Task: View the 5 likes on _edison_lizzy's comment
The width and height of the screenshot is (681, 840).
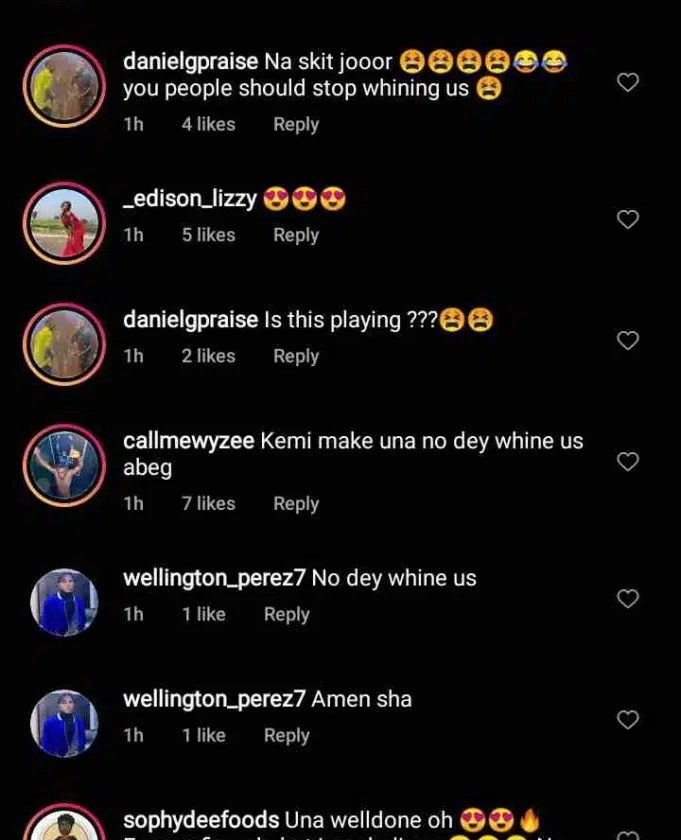Action: (208, 235)
